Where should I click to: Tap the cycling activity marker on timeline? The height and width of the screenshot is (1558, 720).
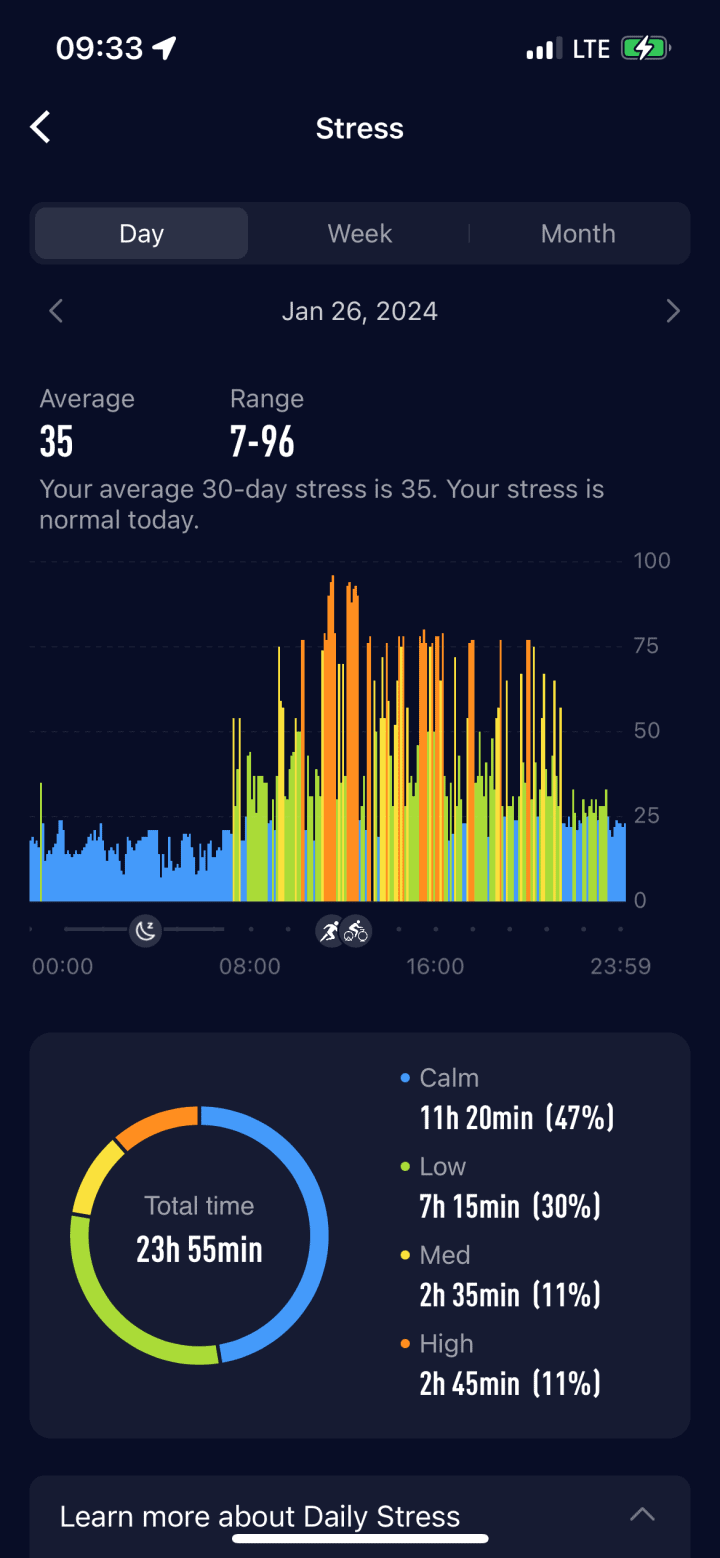[356, 931]
